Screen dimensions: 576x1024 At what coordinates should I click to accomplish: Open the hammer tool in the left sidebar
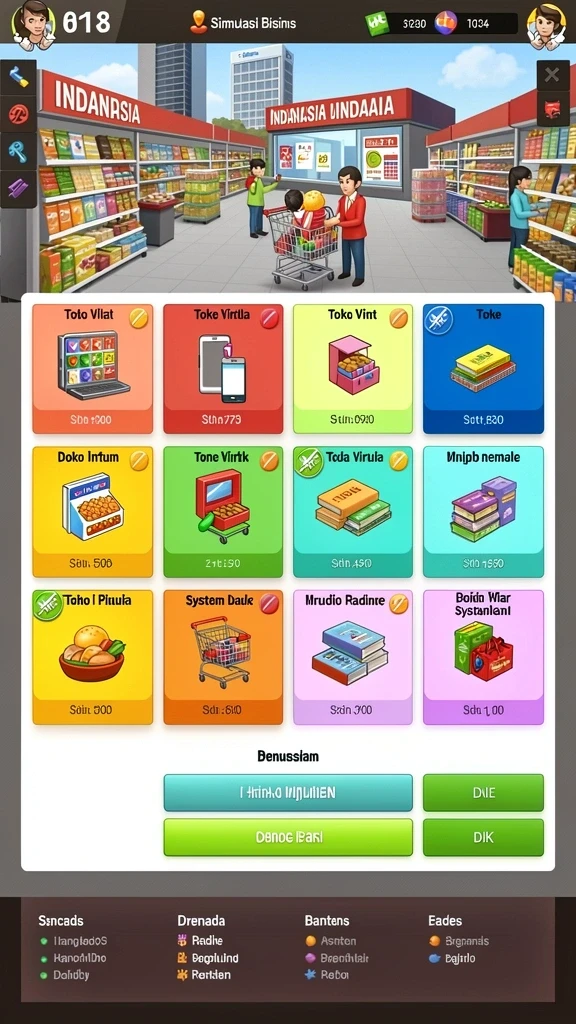pos(18,78)
